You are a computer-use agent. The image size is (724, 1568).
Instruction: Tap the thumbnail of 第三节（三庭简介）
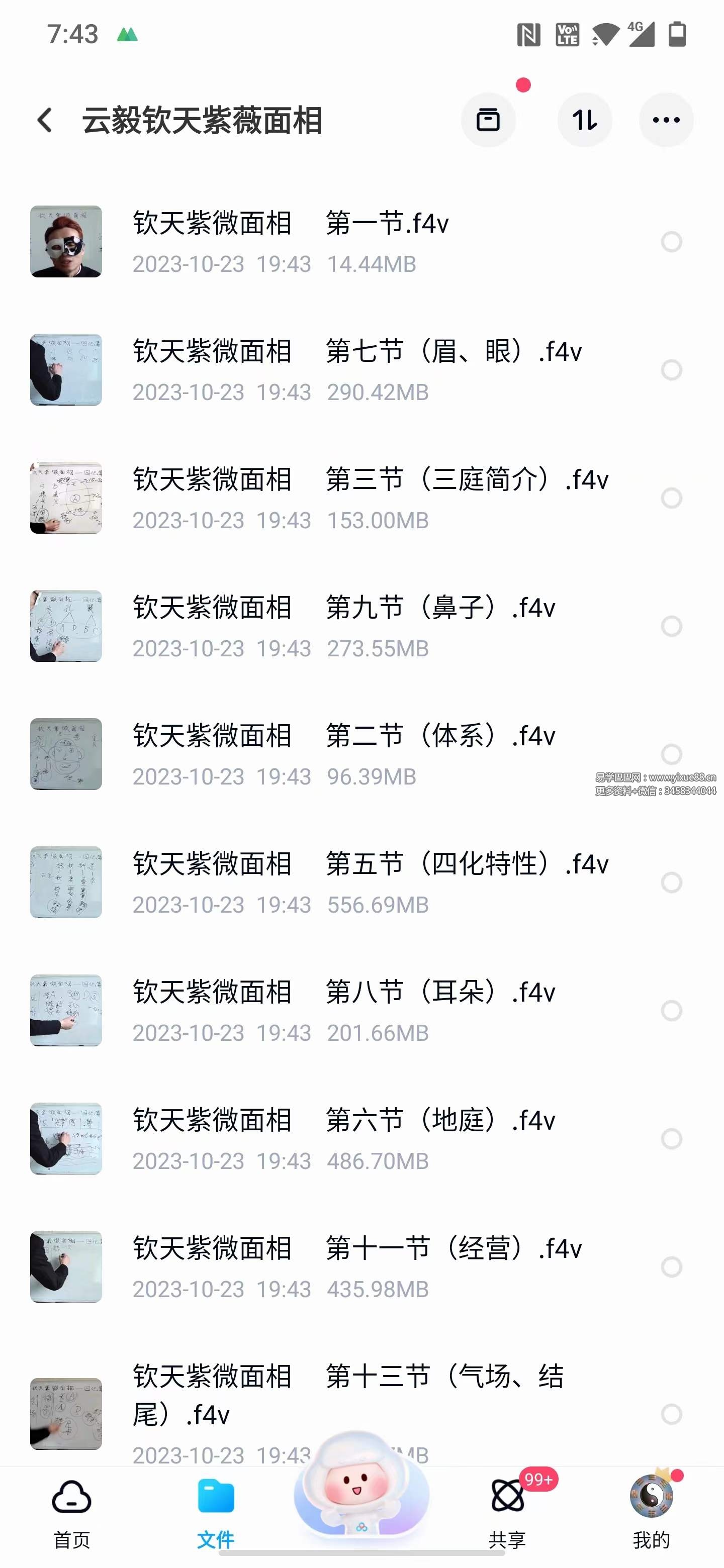66,498
